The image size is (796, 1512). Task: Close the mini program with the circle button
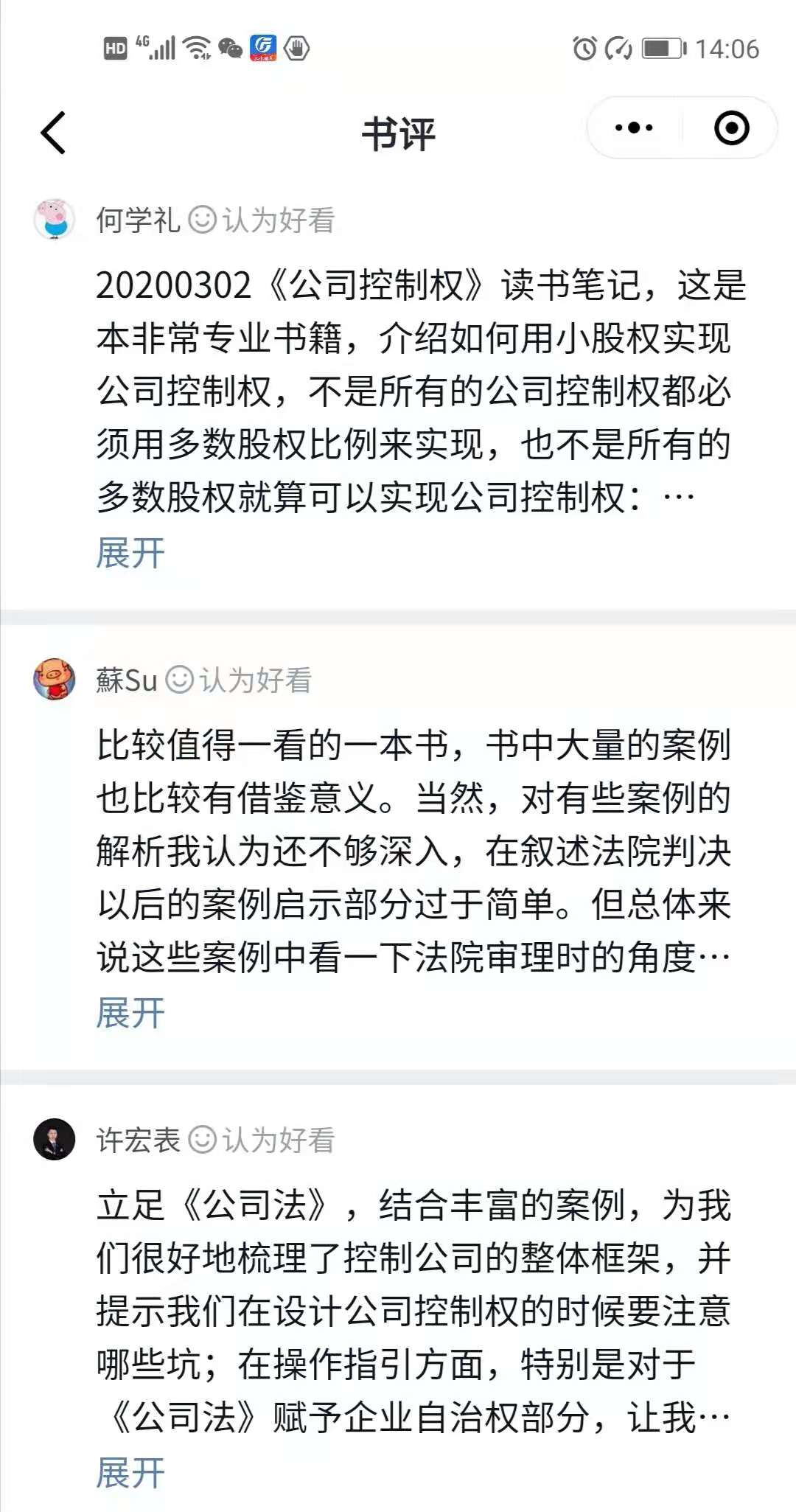(x=731, y=128)
